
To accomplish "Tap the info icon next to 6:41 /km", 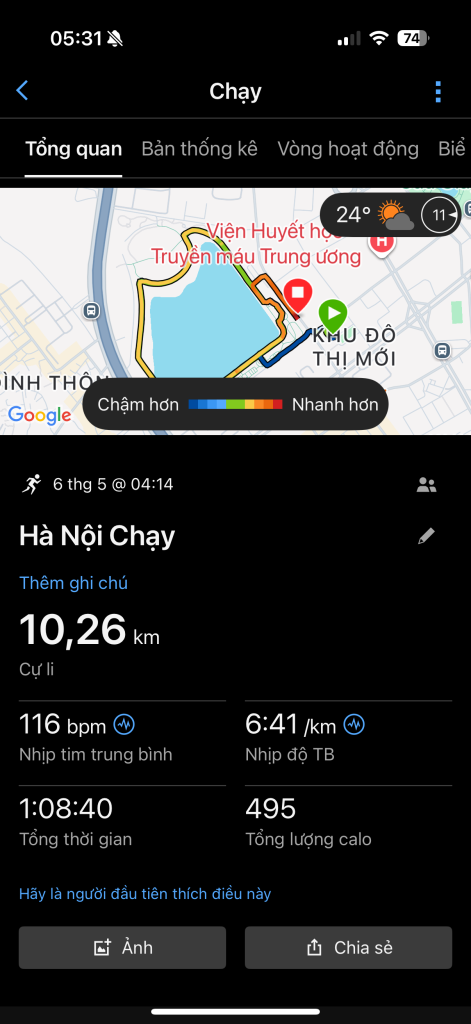I will [354, 724].
